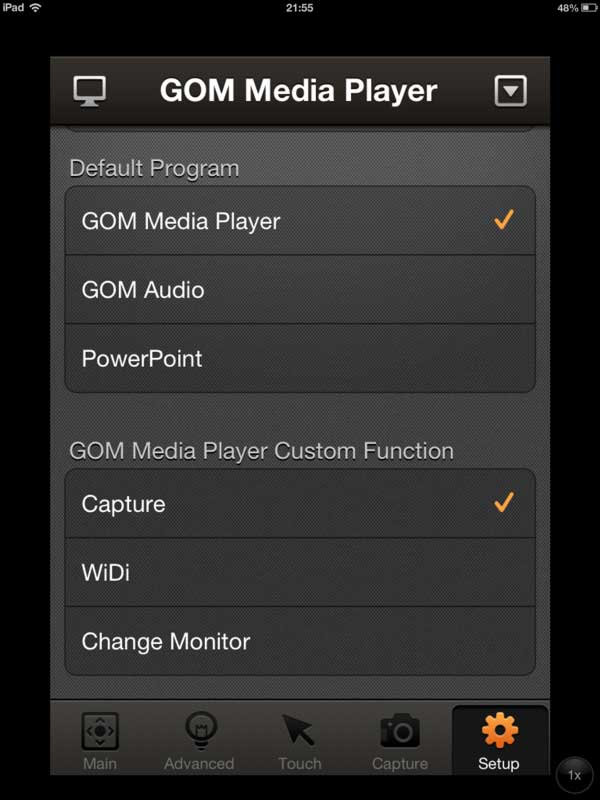Choose GOM Audio as default program
Viewport: 600px width, 800px height.
300,290
